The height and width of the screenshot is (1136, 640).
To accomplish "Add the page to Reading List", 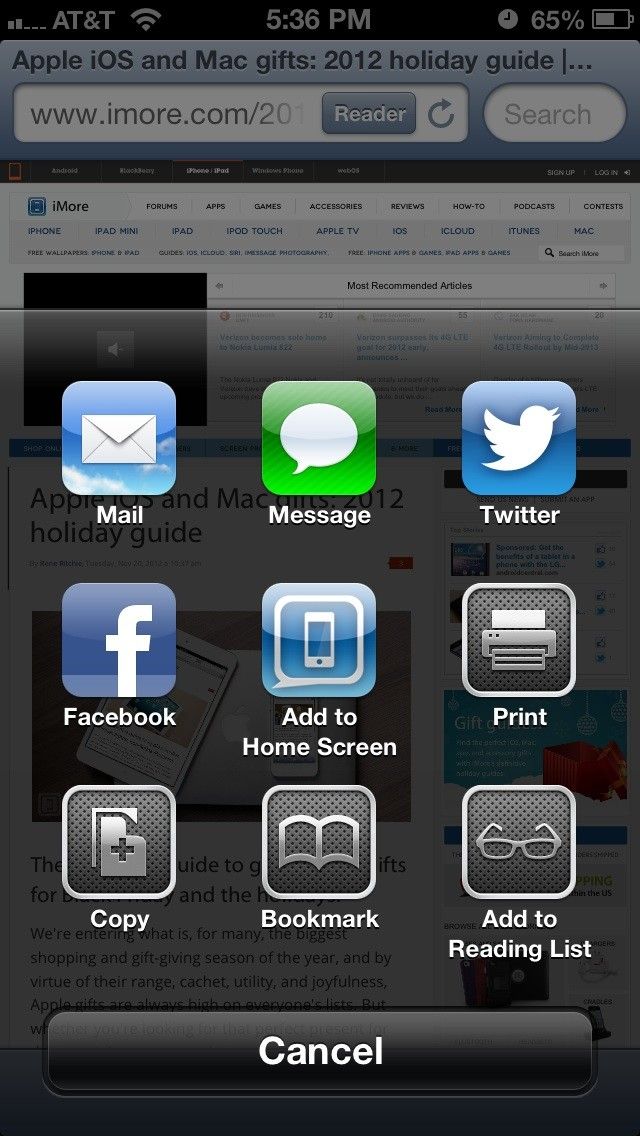I will pos(519,842).
